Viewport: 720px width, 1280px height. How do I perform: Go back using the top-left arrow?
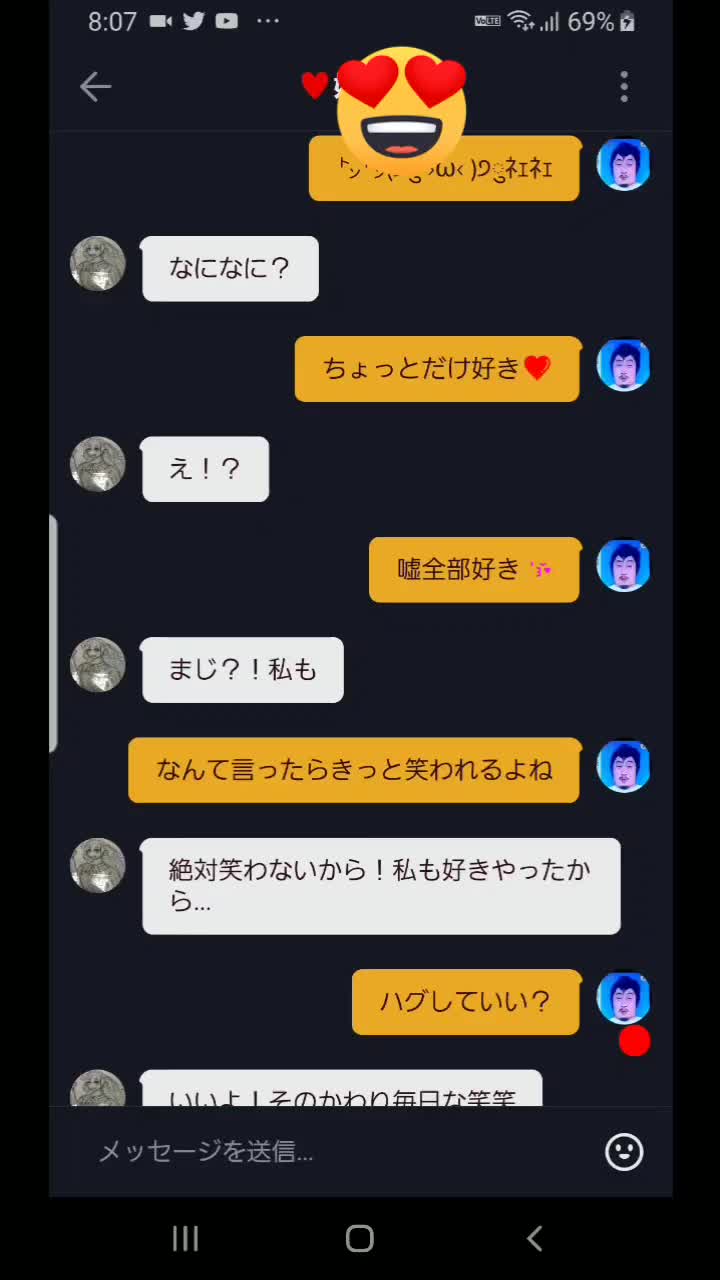(x=95, y=87)
